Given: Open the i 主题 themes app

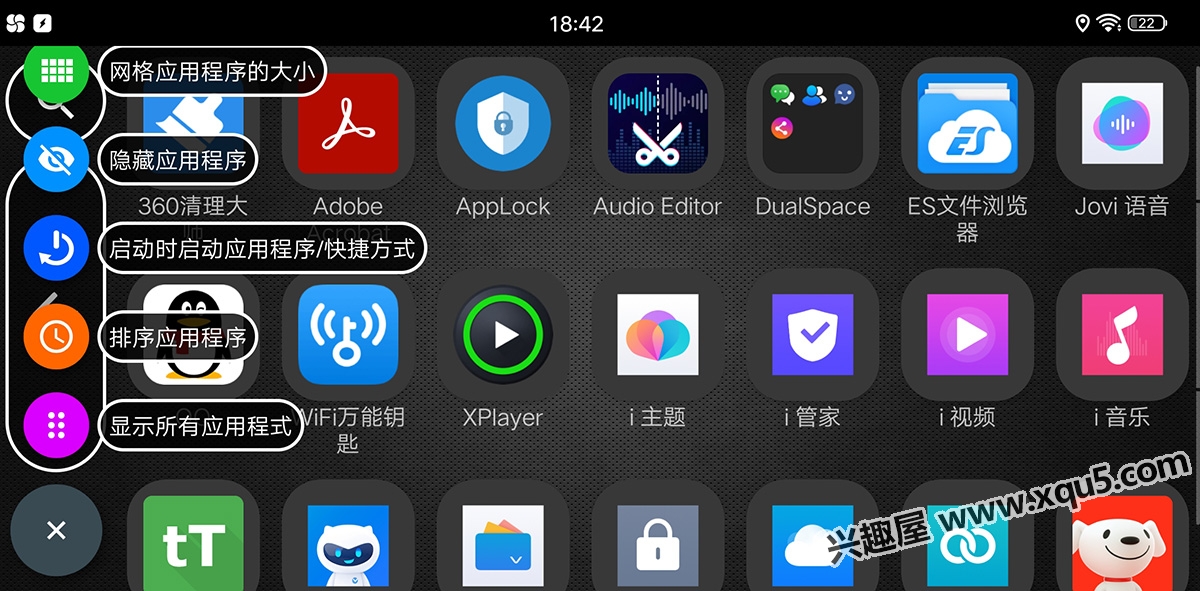Looking at the screenshot, I should pos(658,335).
